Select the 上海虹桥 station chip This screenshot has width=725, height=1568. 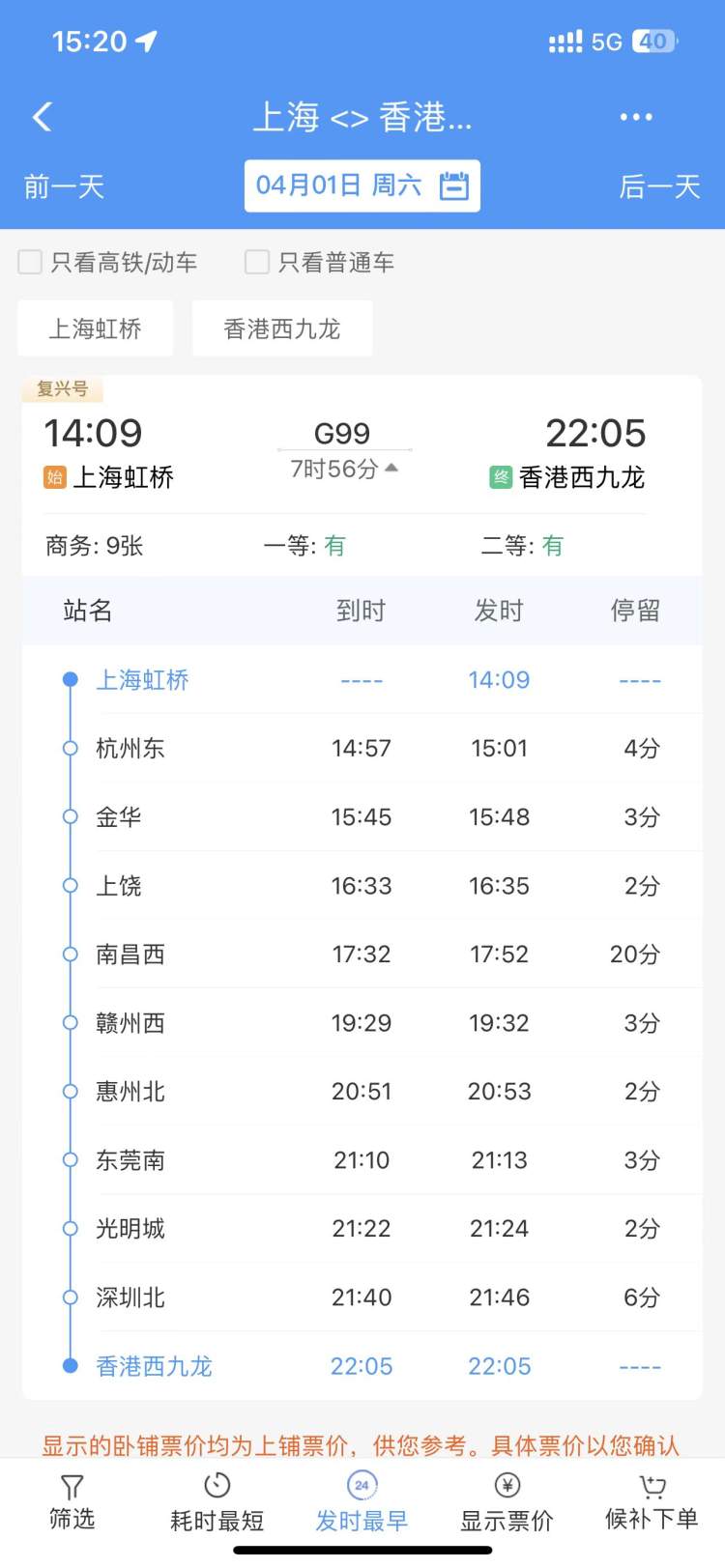96,328
